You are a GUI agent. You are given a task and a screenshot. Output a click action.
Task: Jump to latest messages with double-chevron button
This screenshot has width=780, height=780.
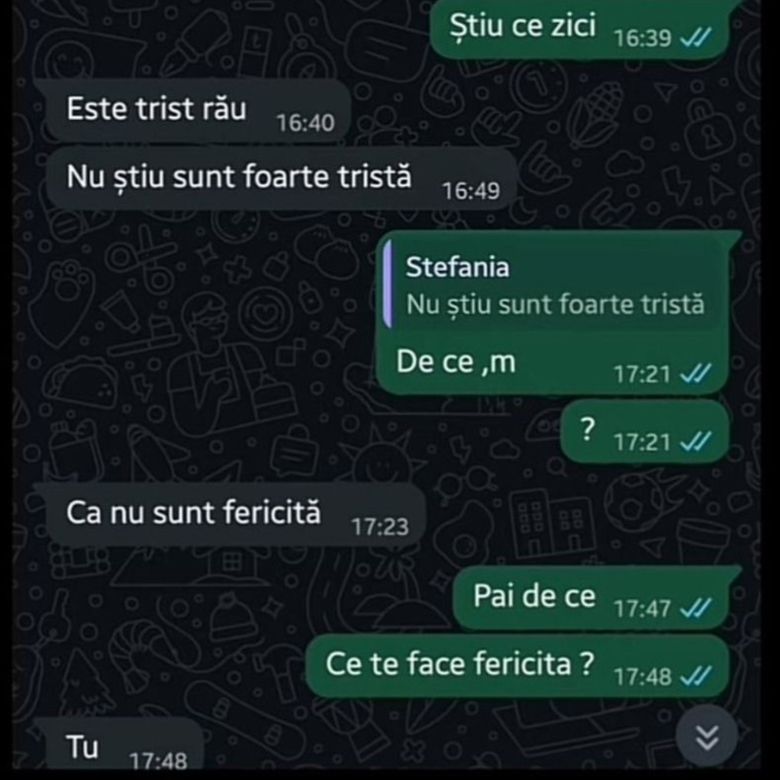(x=707, y=738)
